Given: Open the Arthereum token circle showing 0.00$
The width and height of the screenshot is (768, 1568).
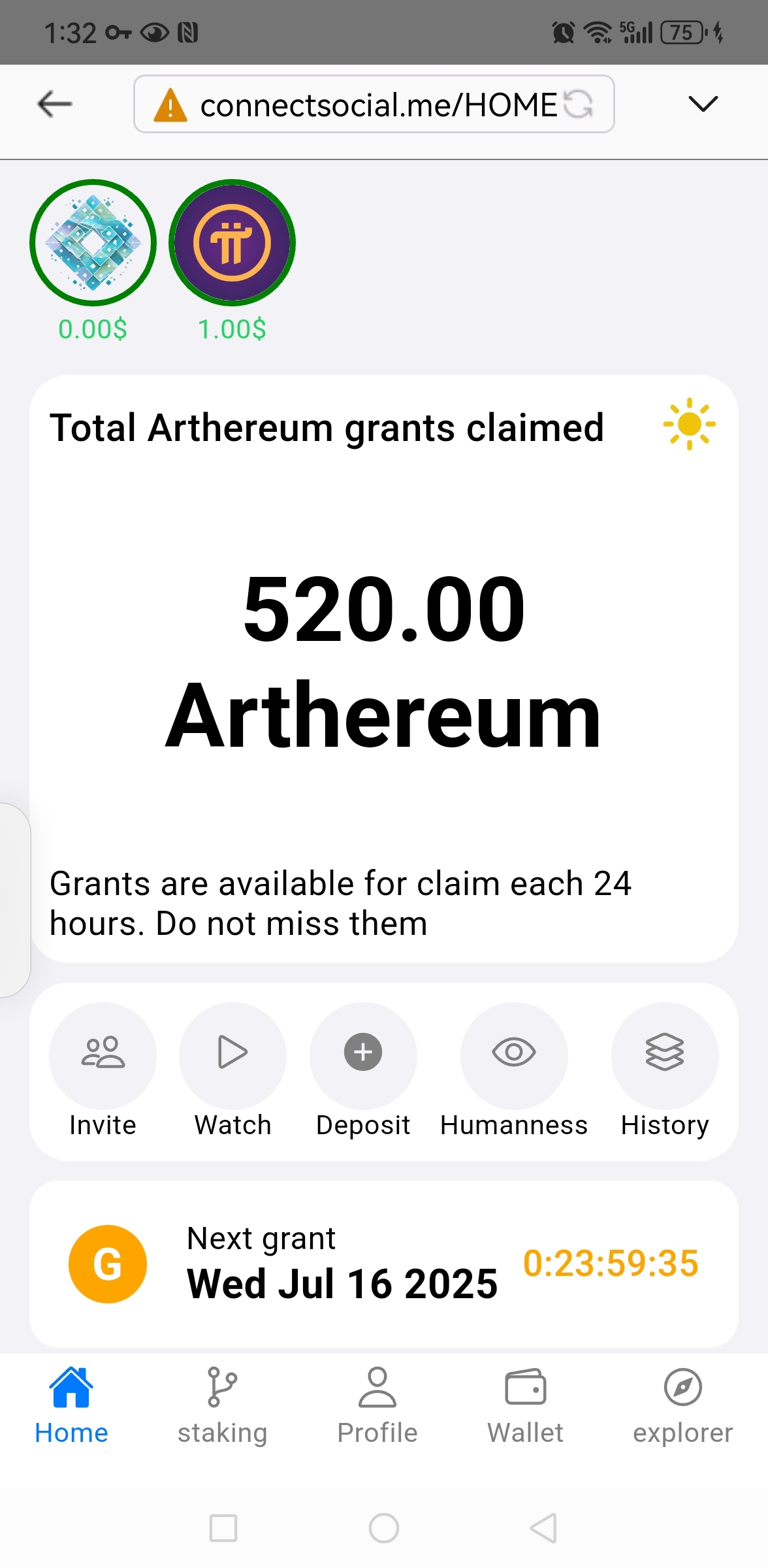Looking at the screenshot, I should click(x=93, y=242).
